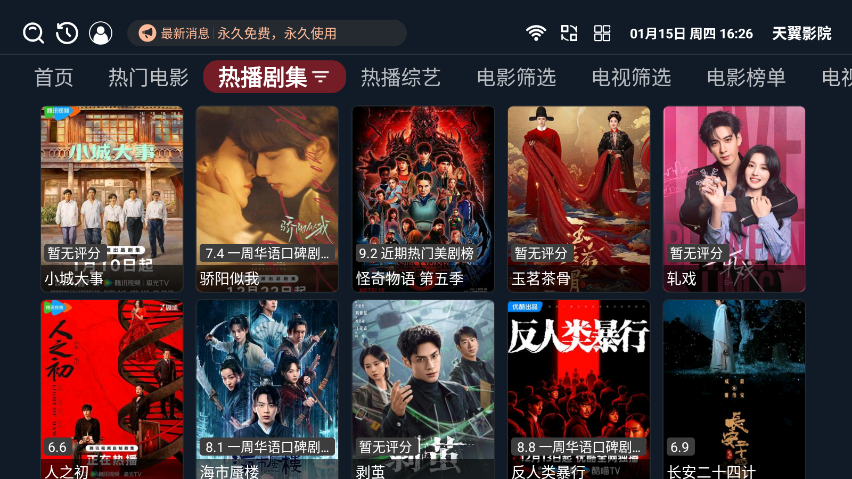Open the drama 长安二十四计
The height and width of the screenshot is (479, 852).
click(x=734, y=389)
